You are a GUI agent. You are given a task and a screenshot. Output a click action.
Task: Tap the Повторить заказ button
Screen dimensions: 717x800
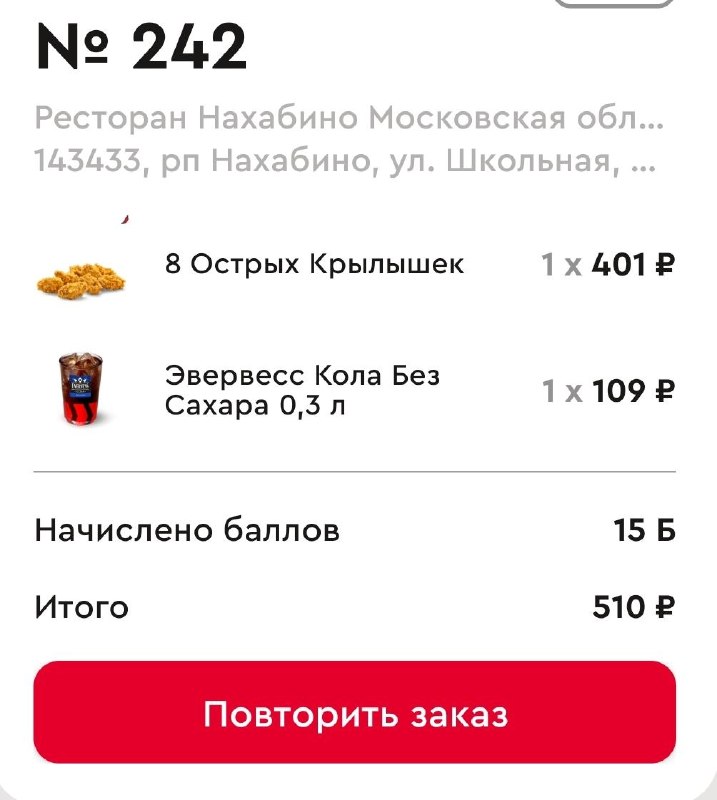coord(355,712)
